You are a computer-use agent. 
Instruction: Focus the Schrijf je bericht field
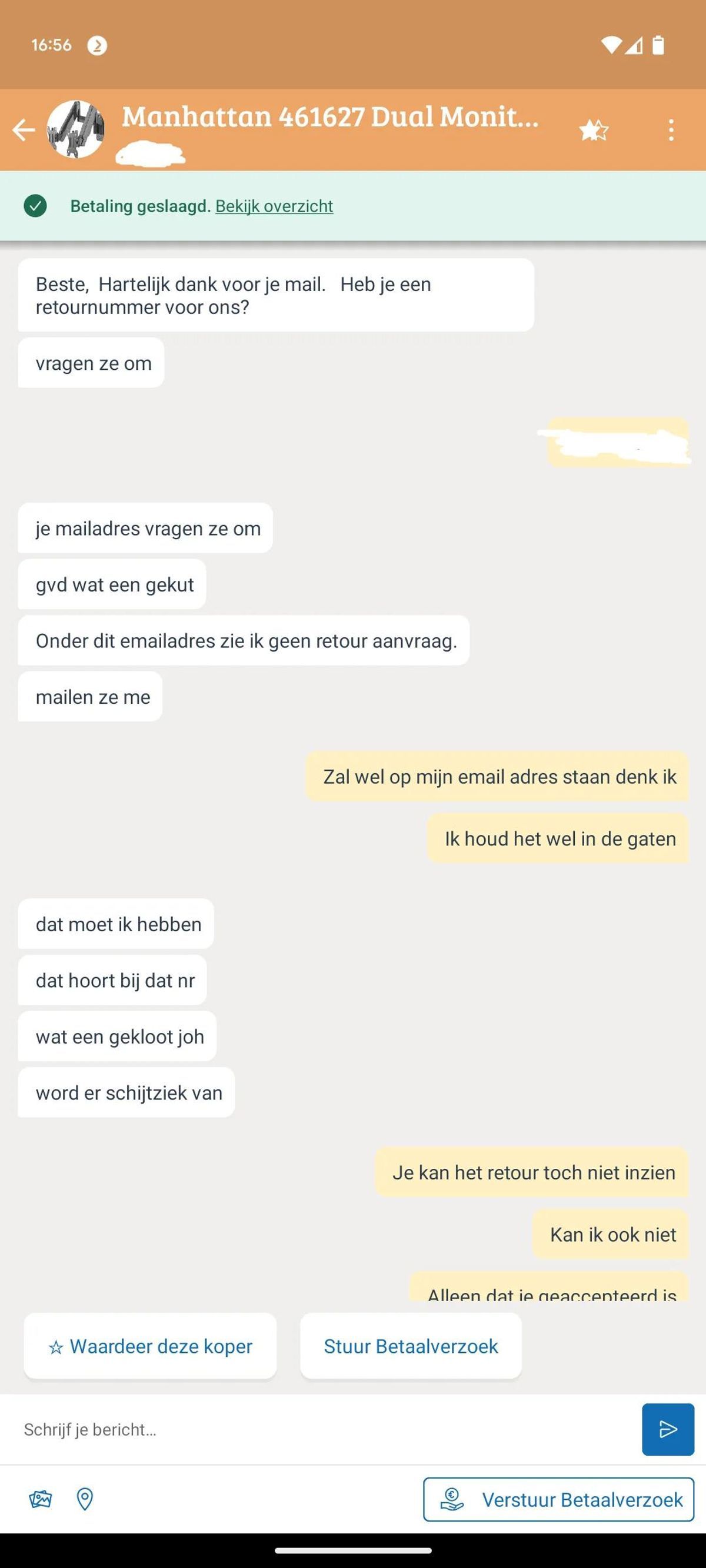(x=317, y=1429)
